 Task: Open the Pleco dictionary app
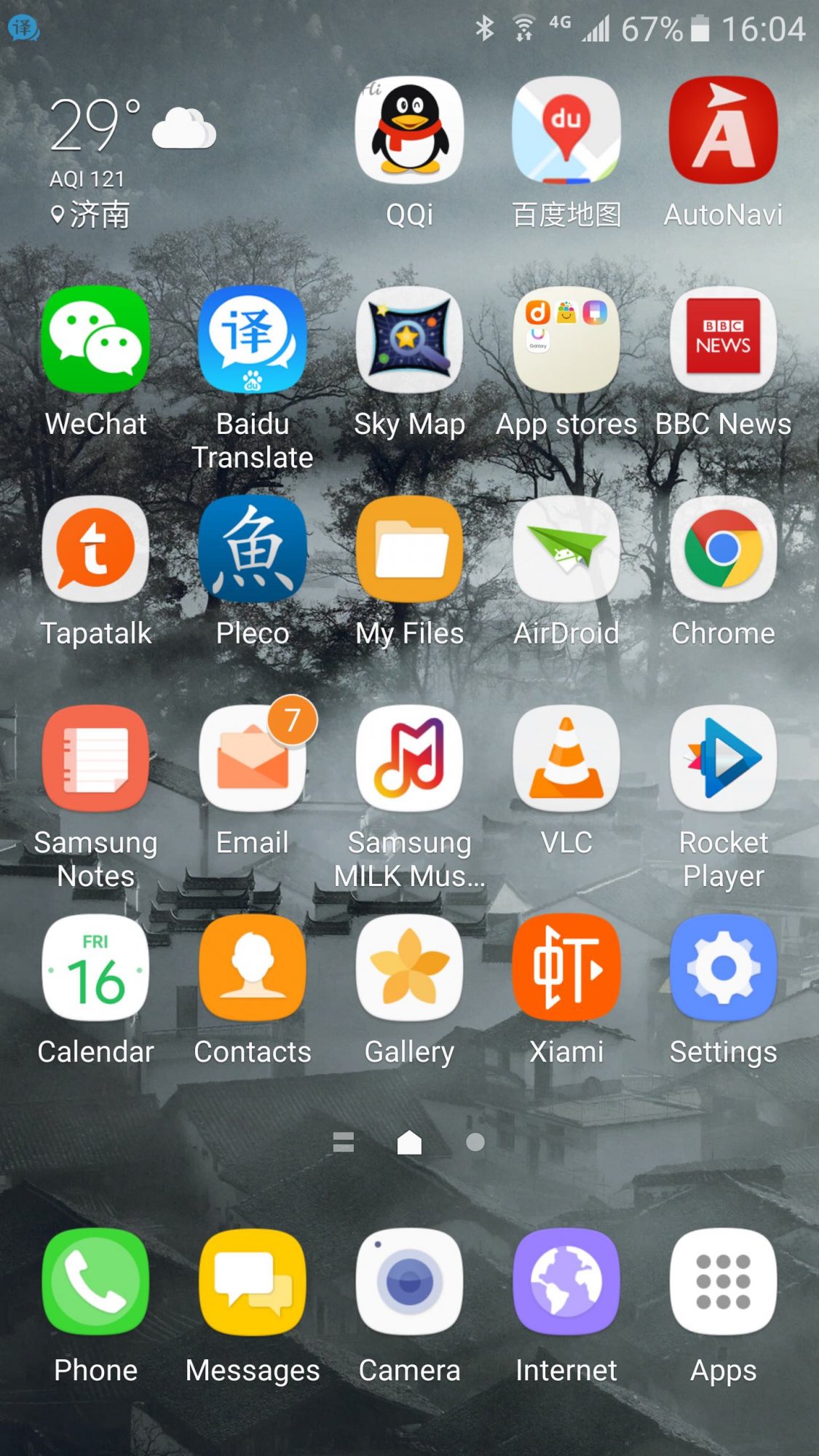[252, 552]
